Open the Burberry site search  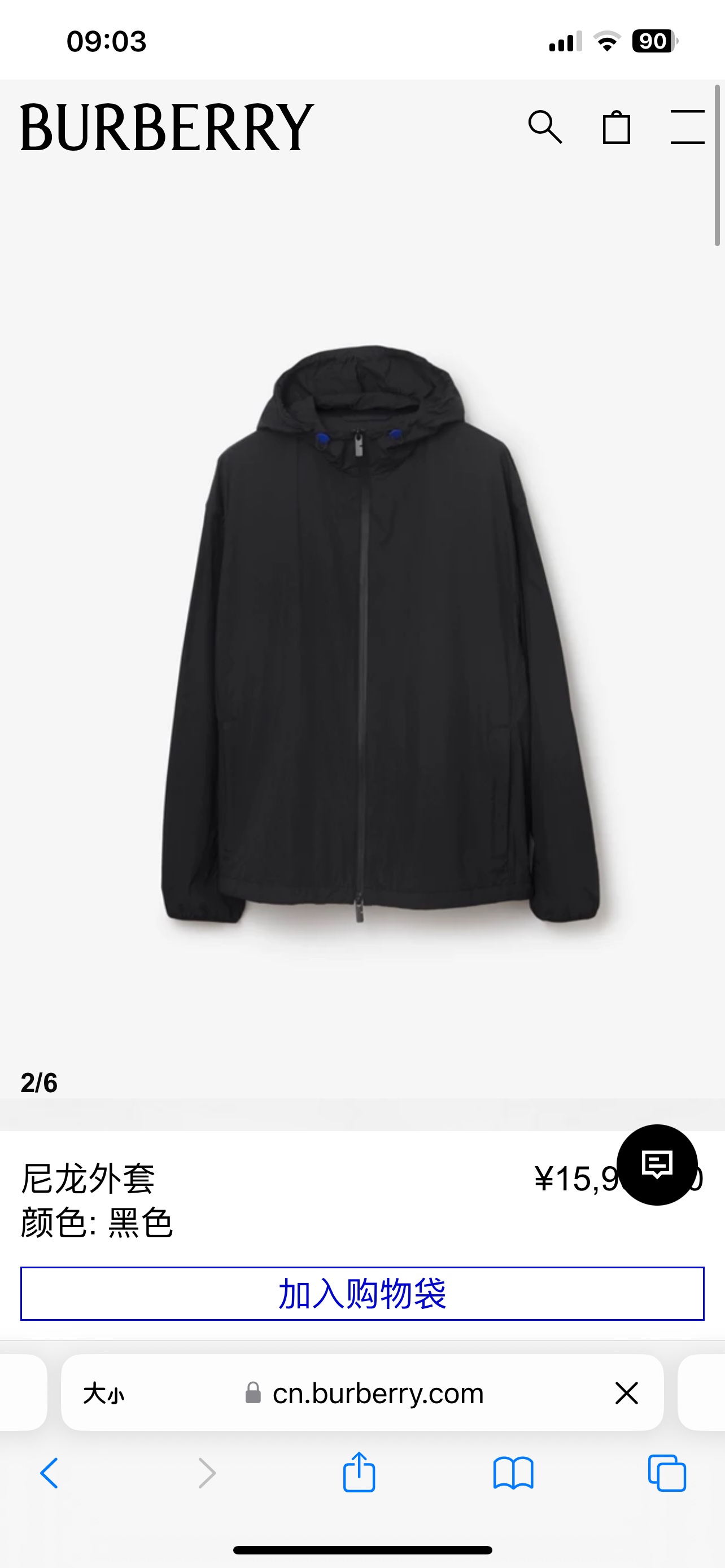coord(545,126)
